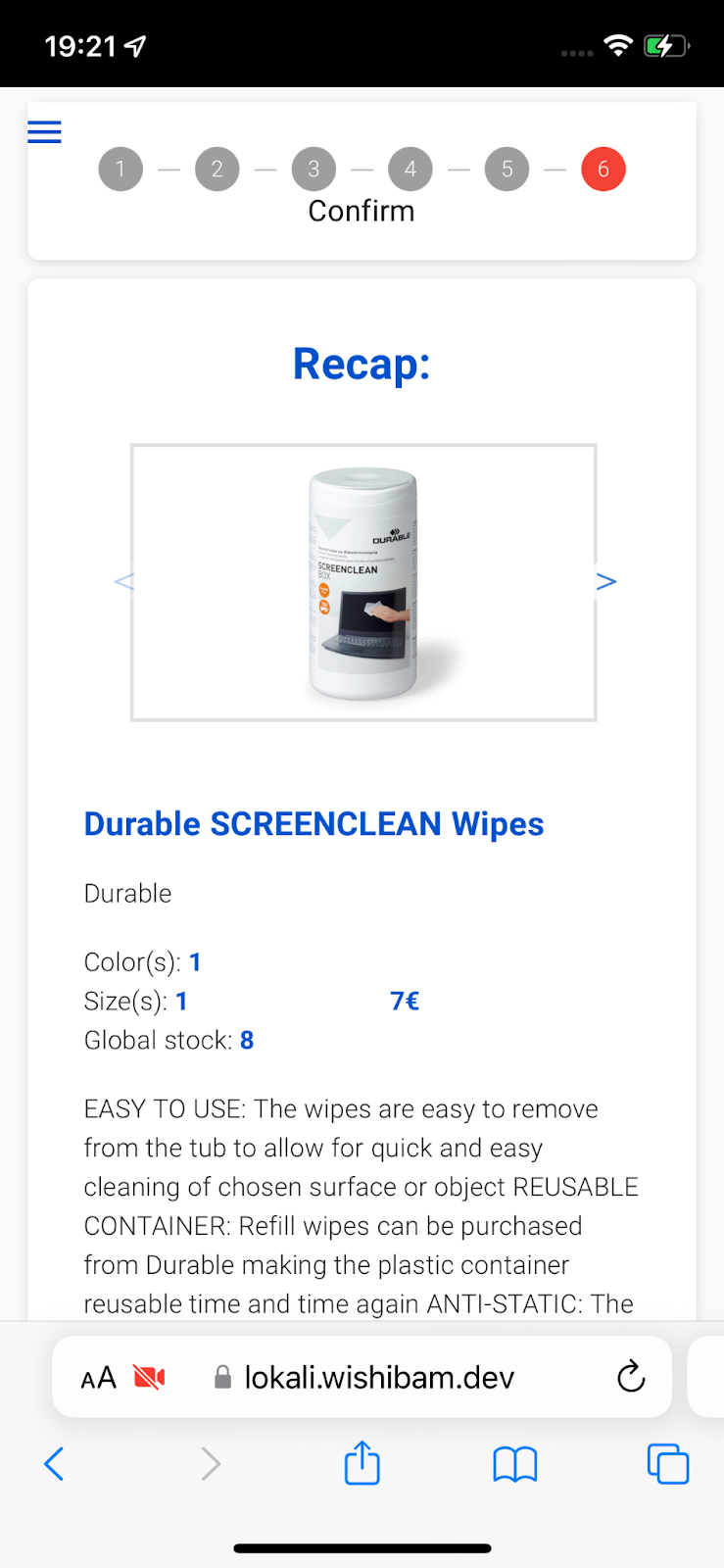Select step 3 in the stepper
The width and height of the screenshot is (724, 1568).
tap(314, 170)
